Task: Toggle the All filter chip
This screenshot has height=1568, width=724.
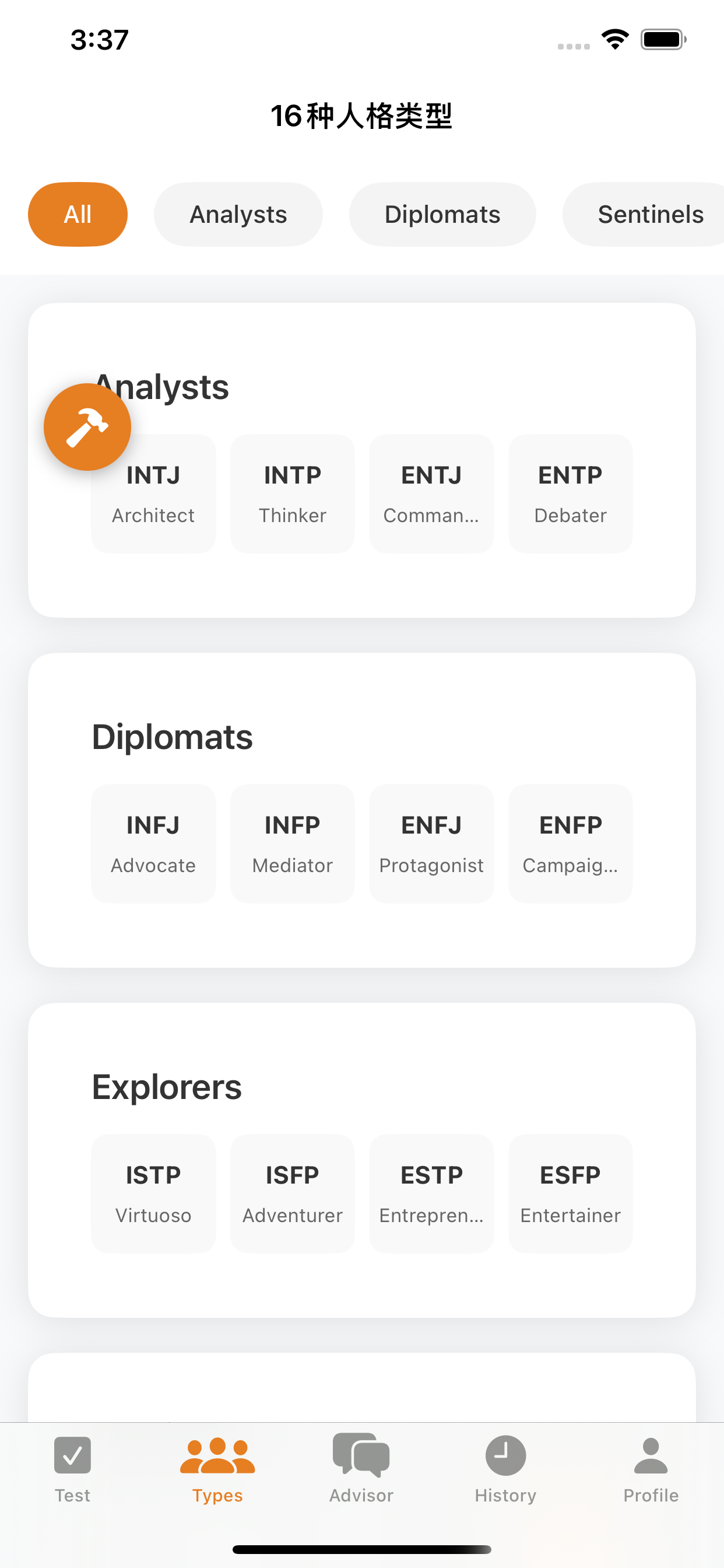Action: 78,214
